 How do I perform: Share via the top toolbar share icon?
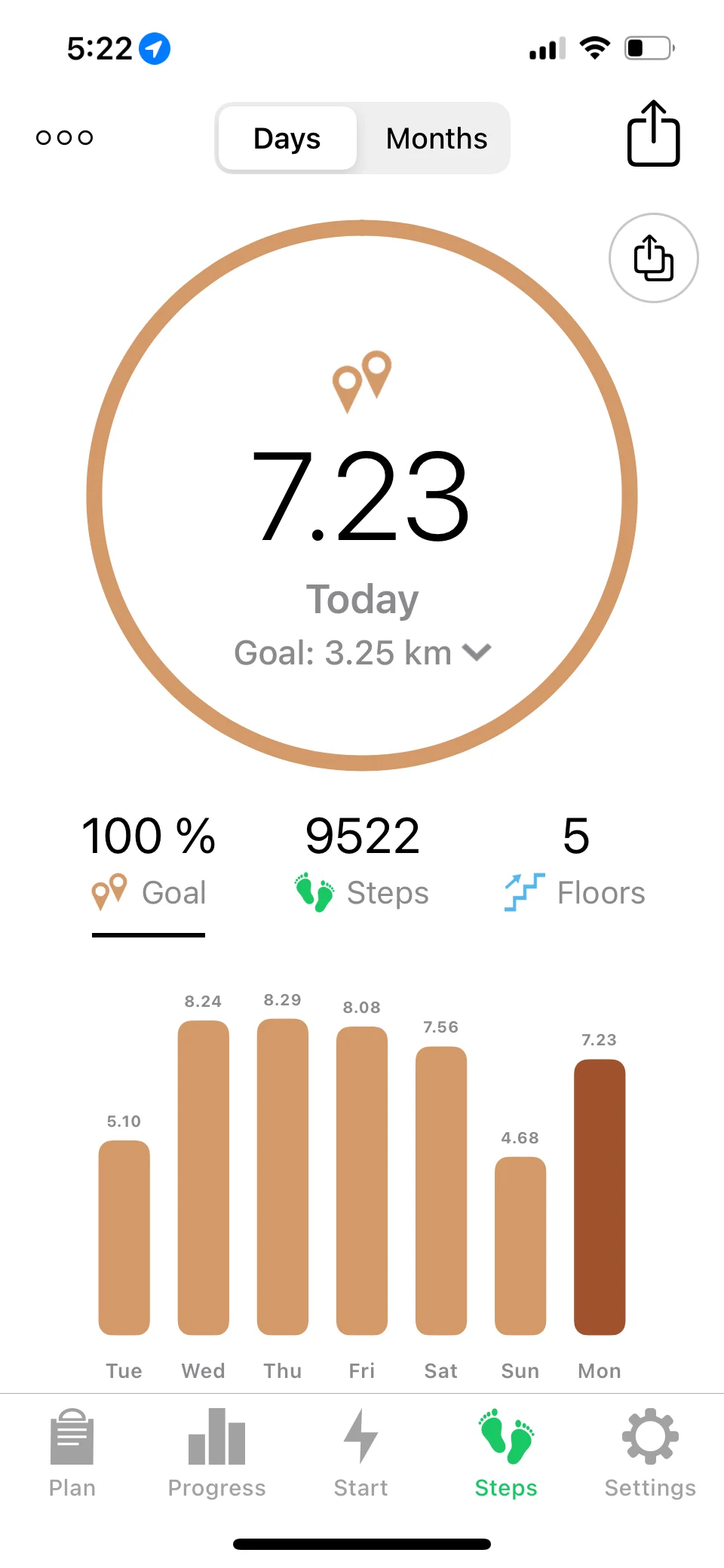coord(653,134)
